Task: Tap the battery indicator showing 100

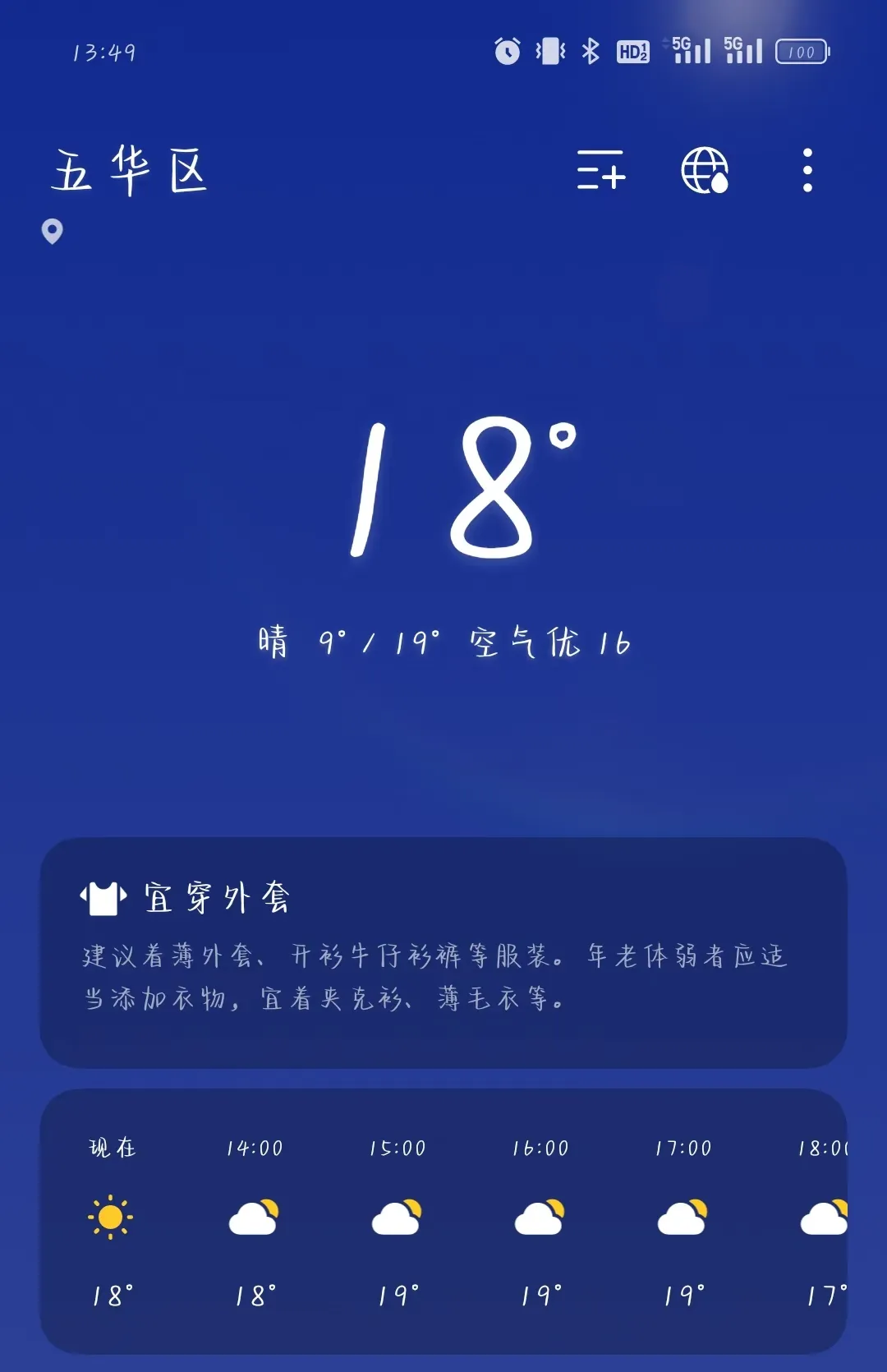Action: click(802, 52)
